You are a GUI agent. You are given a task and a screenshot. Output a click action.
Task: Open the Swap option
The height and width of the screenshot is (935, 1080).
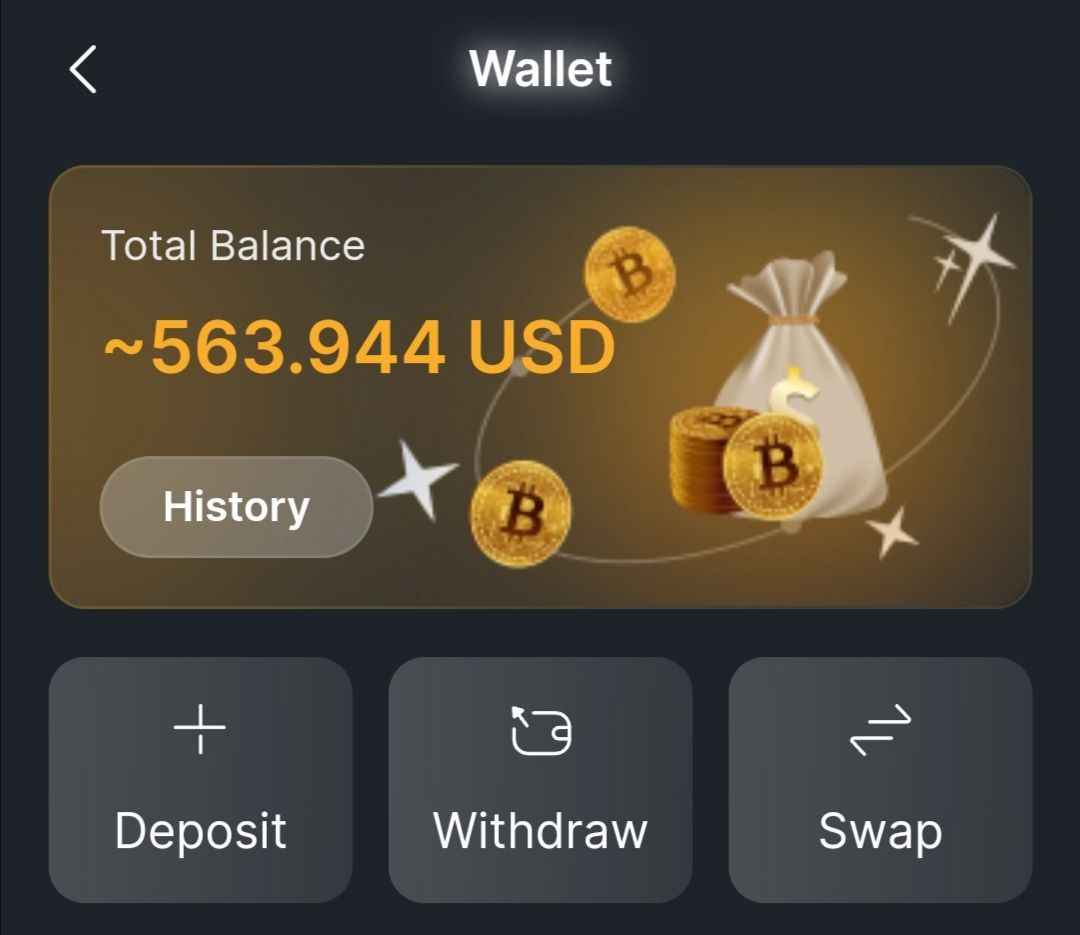pyautogui.click(x=880, y=780)
